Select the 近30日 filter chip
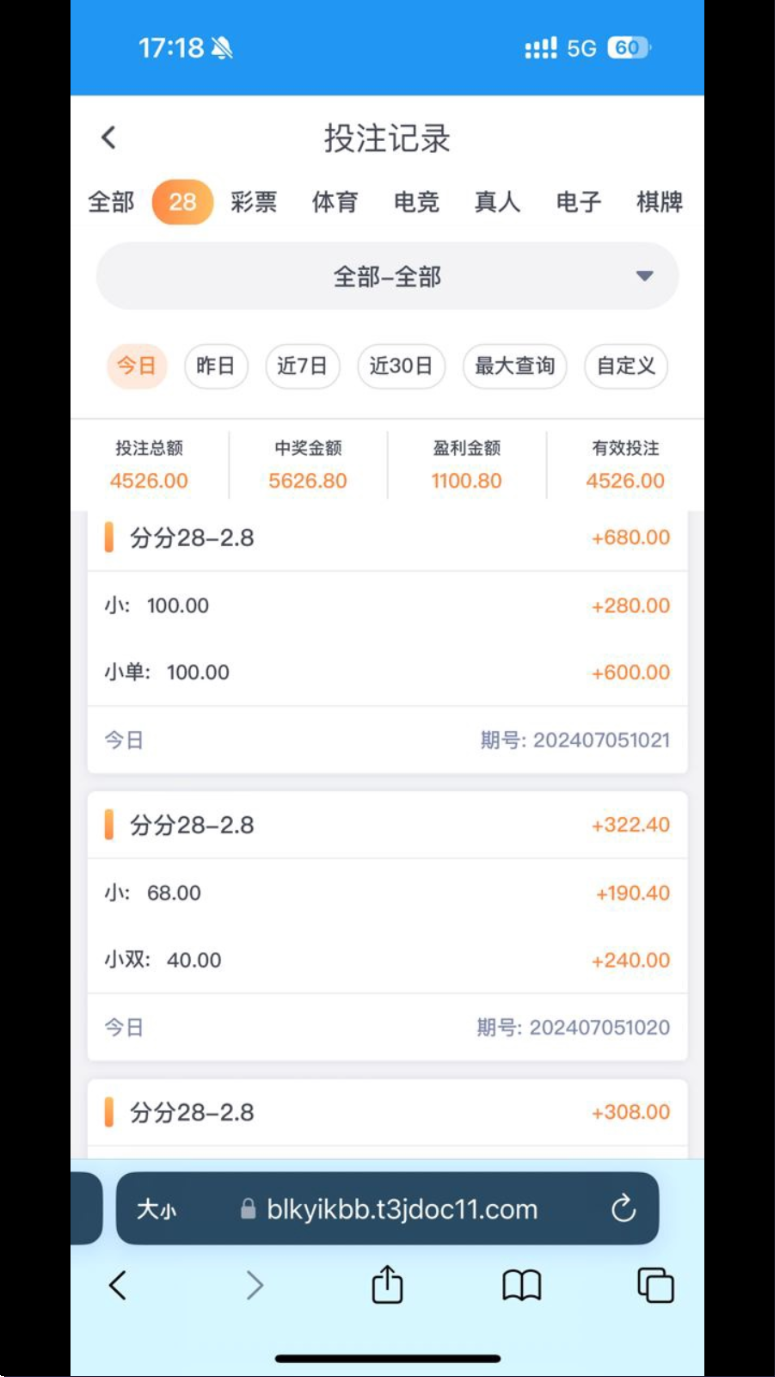Viewport: 775px width, 1377px height. [401, 366]
